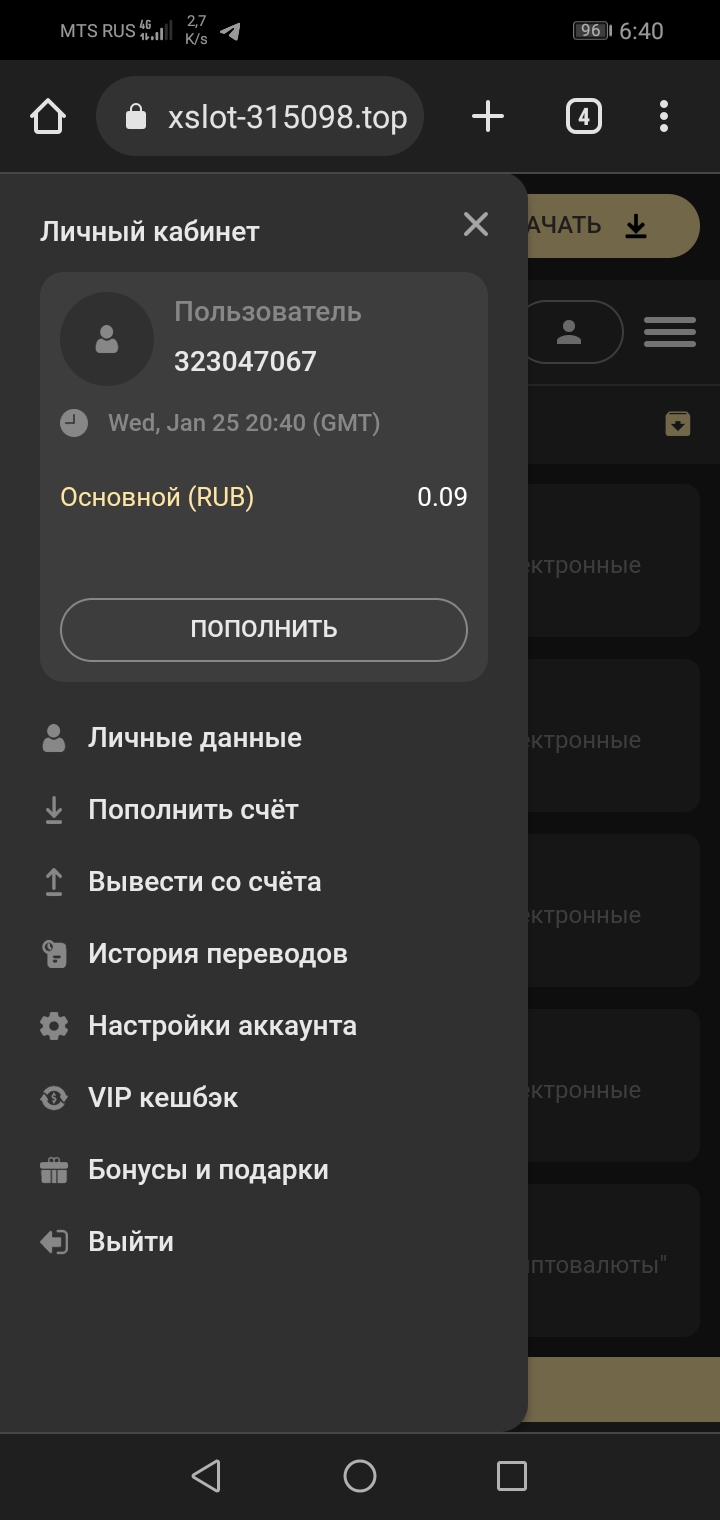Log out via Выйти

click(x=130, y=1242)
